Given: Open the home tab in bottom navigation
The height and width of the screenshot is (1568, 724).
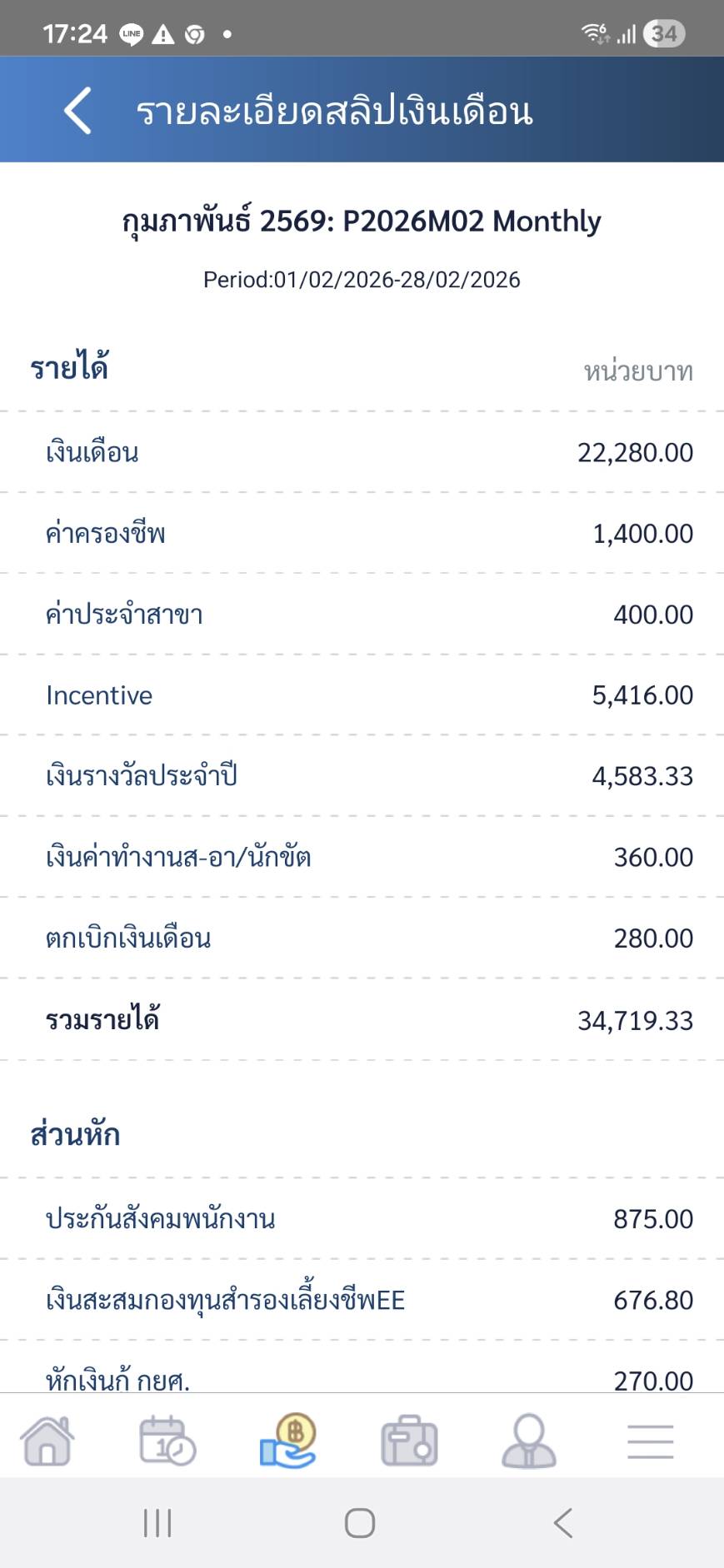Looking at the screenshot, I should click(47, 1441).
